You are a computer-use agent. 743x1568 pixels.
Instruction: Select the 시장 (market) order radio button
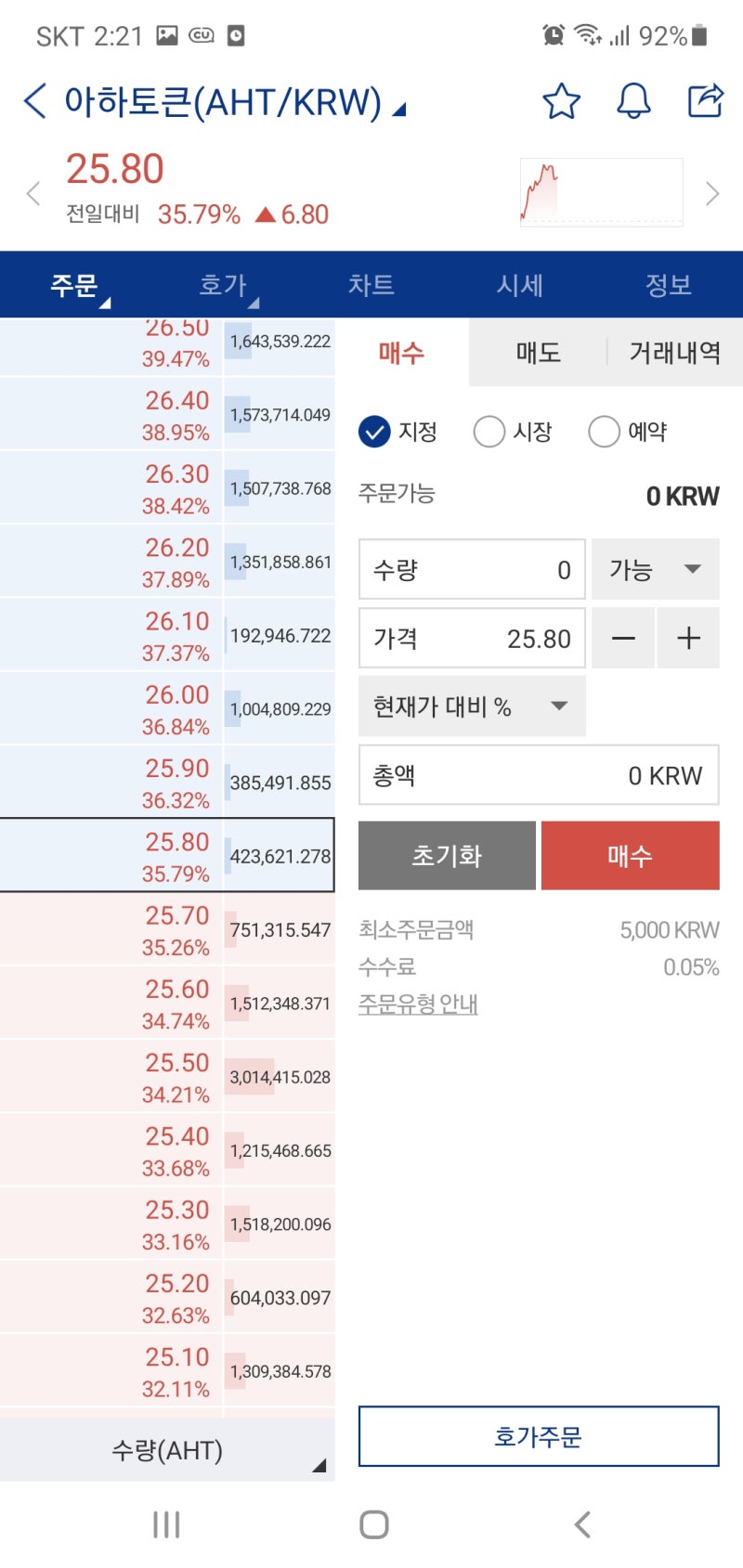tap(489, 431)
